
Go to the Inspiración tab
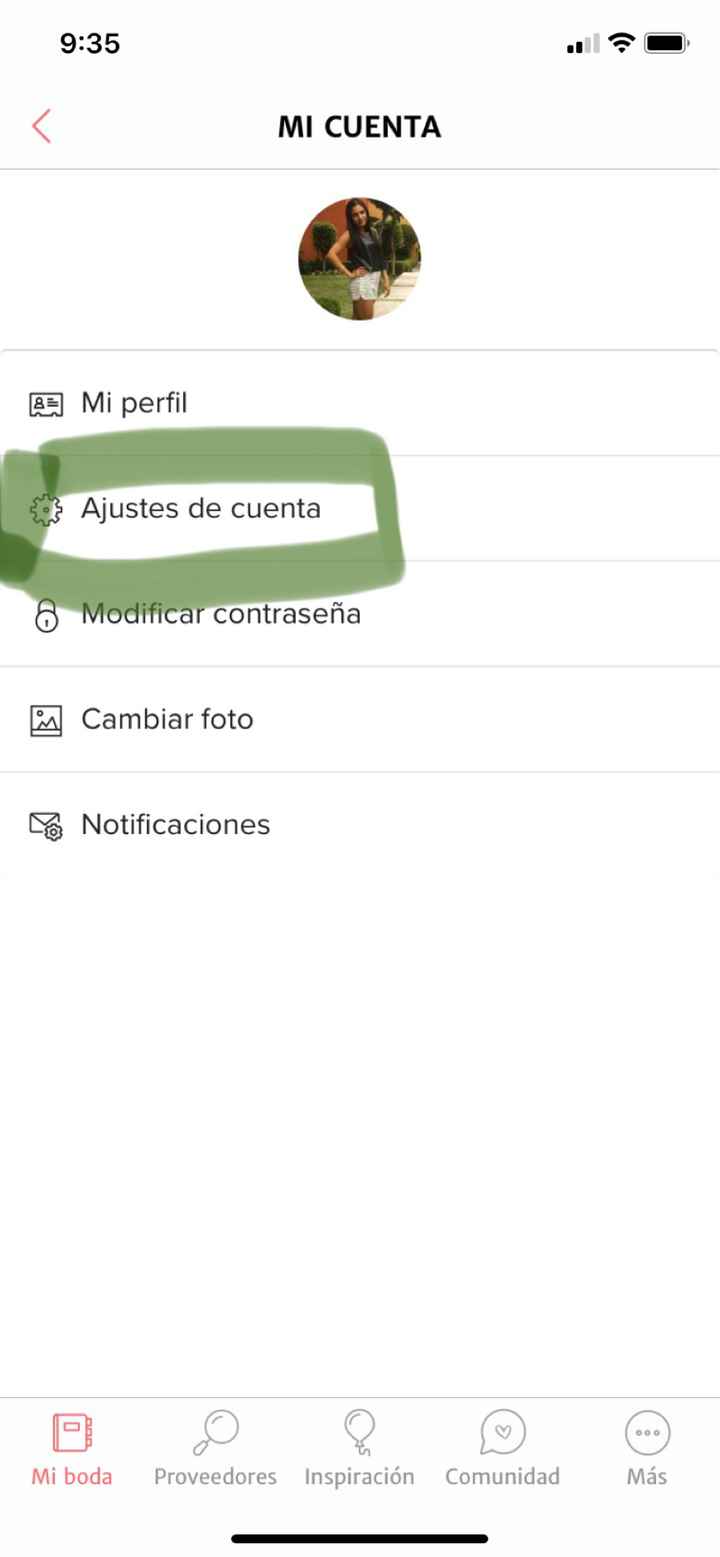tap(359, 1448)
